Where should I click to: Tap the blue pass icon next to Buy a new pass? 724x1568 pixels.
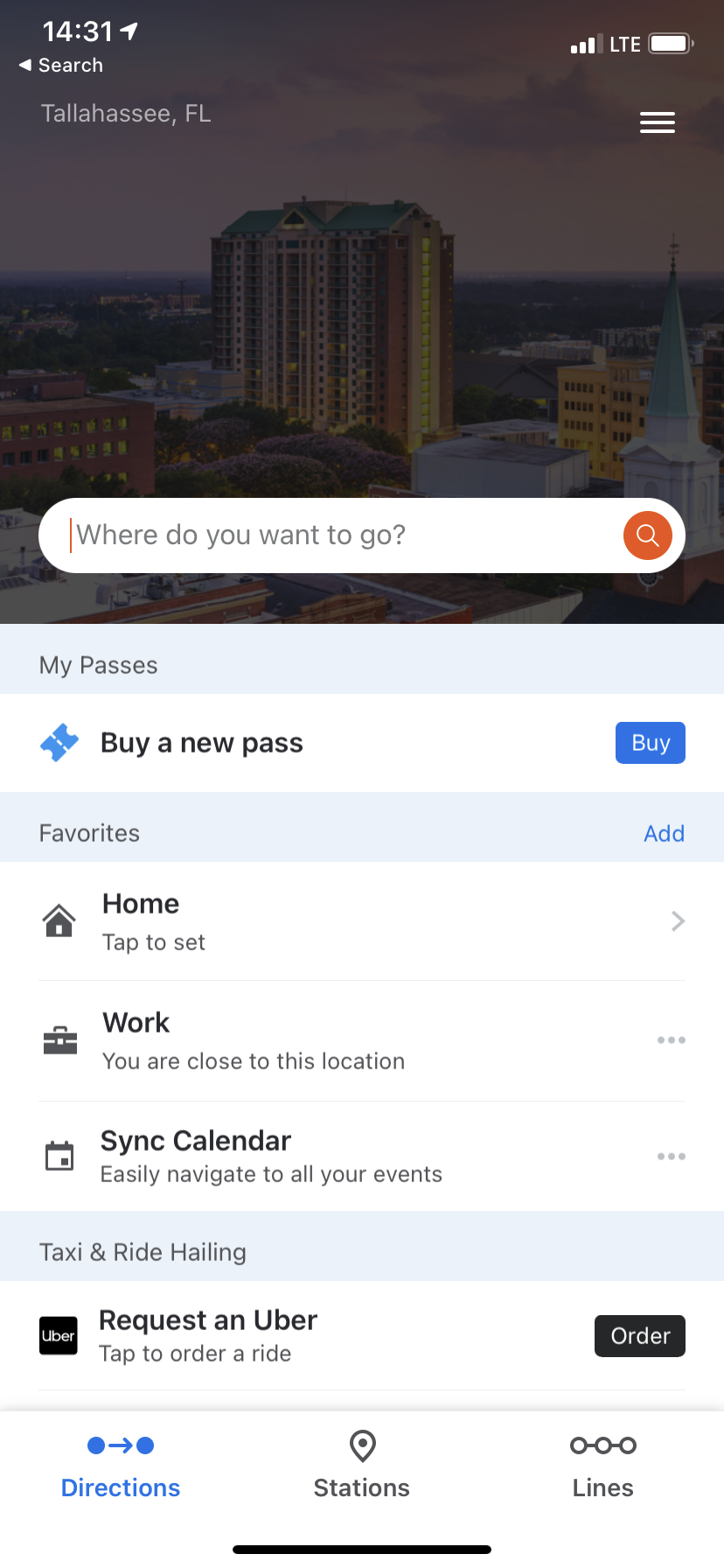point(59,742)
